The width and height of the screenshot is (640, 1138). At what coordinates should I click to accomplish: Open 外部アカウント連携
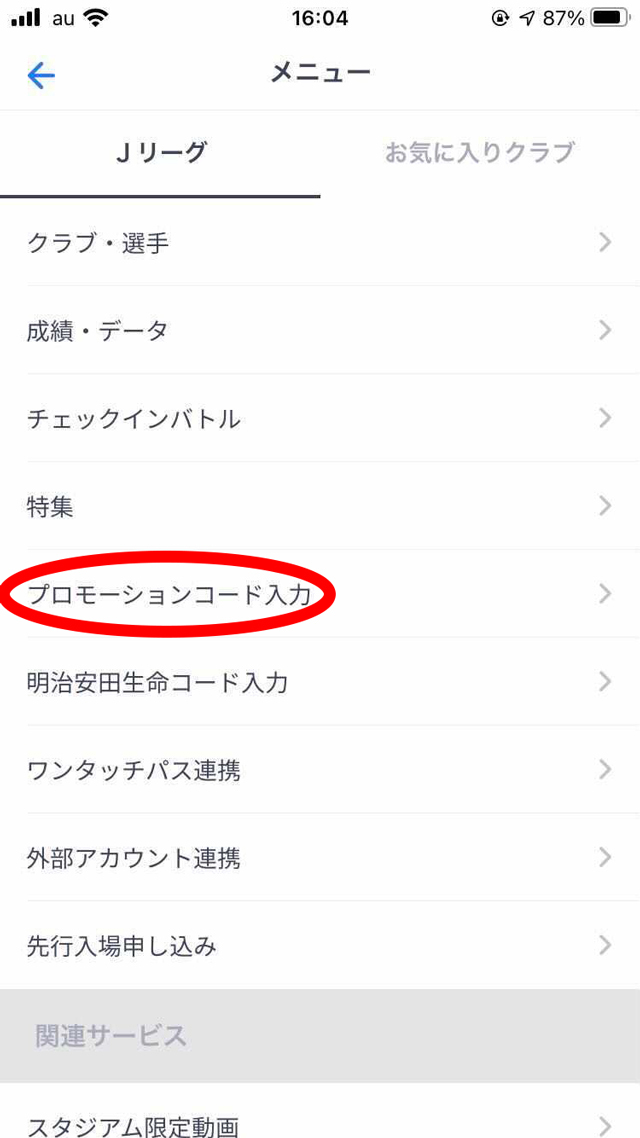[320, 858]
